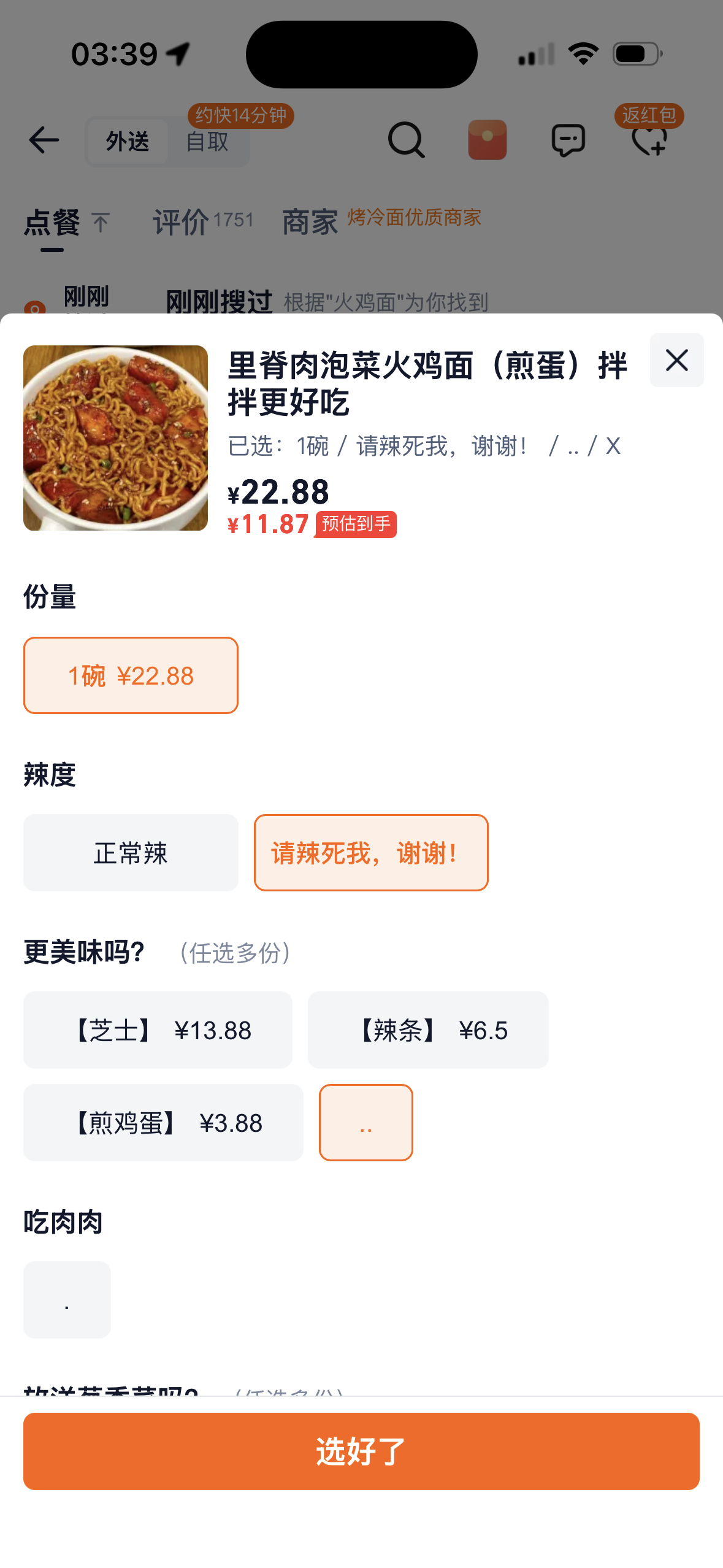This screenshot has height=1568, width=723.
Task: Select the single-dot option under 吃肉肉
Action: click(67, 1300)
